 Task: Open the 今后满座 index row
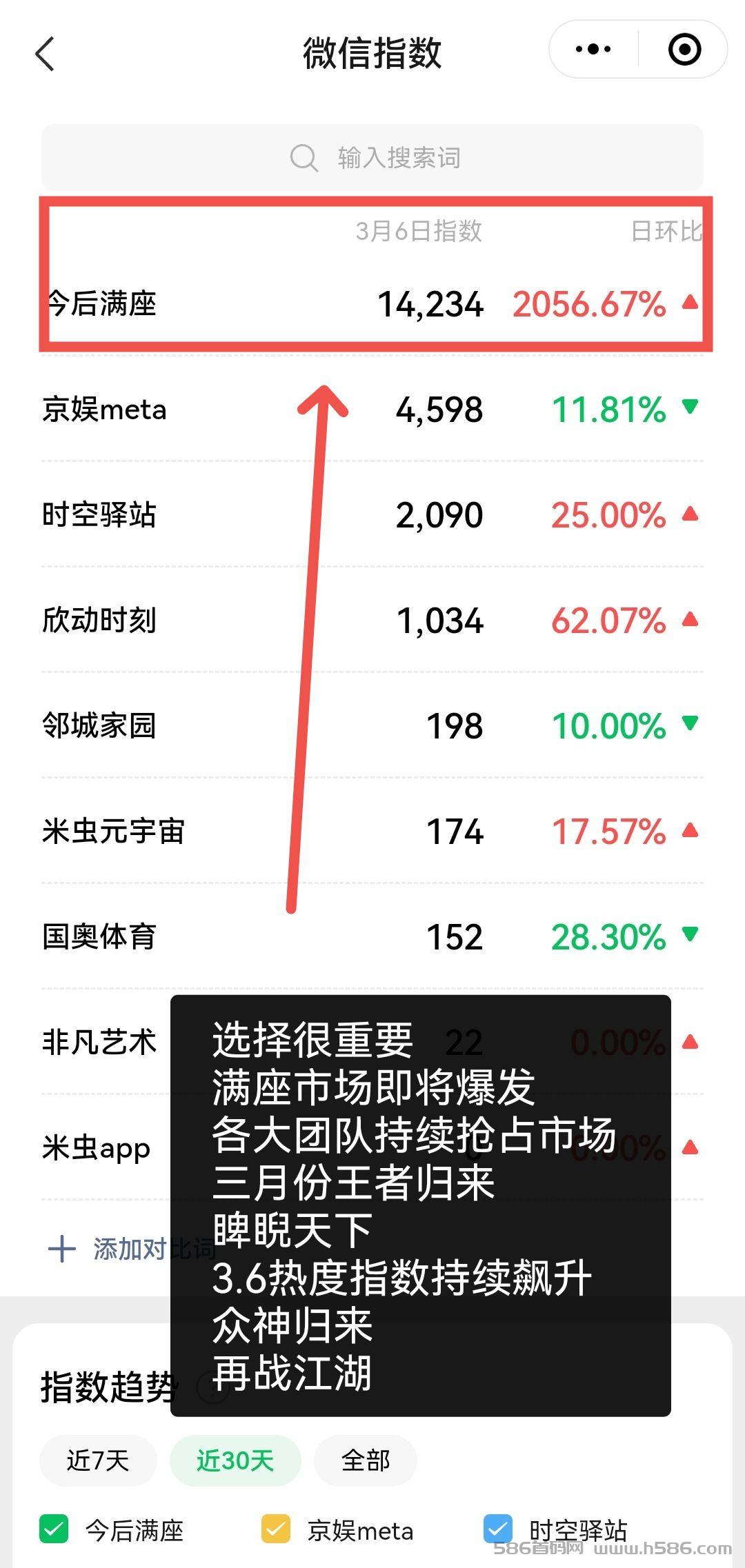tap(372, 304)
